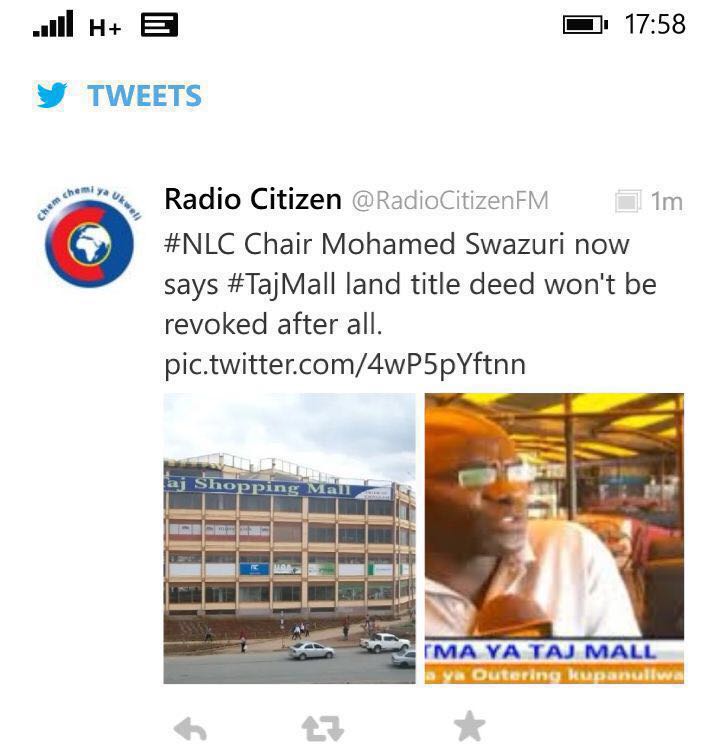720x751 pixels.
Task: Open the pic.twitter.com/4wP5pYftnn link
Action: coord(344,365)
